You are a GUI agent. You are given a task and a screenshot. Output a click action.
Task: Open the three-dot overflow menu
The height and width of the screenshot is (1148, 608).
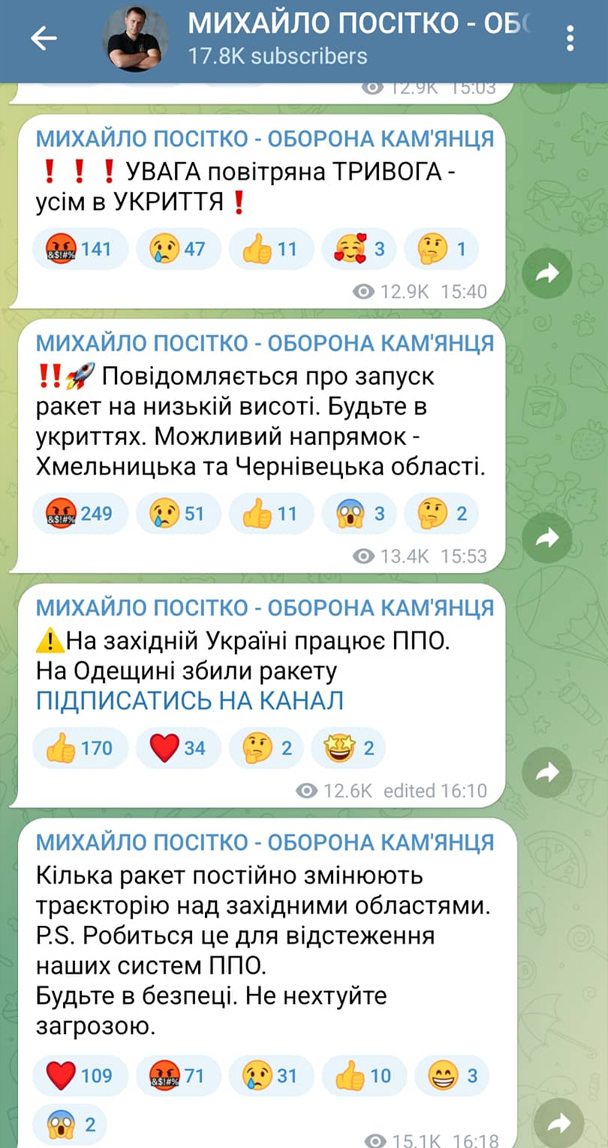[x=571, y=39]
